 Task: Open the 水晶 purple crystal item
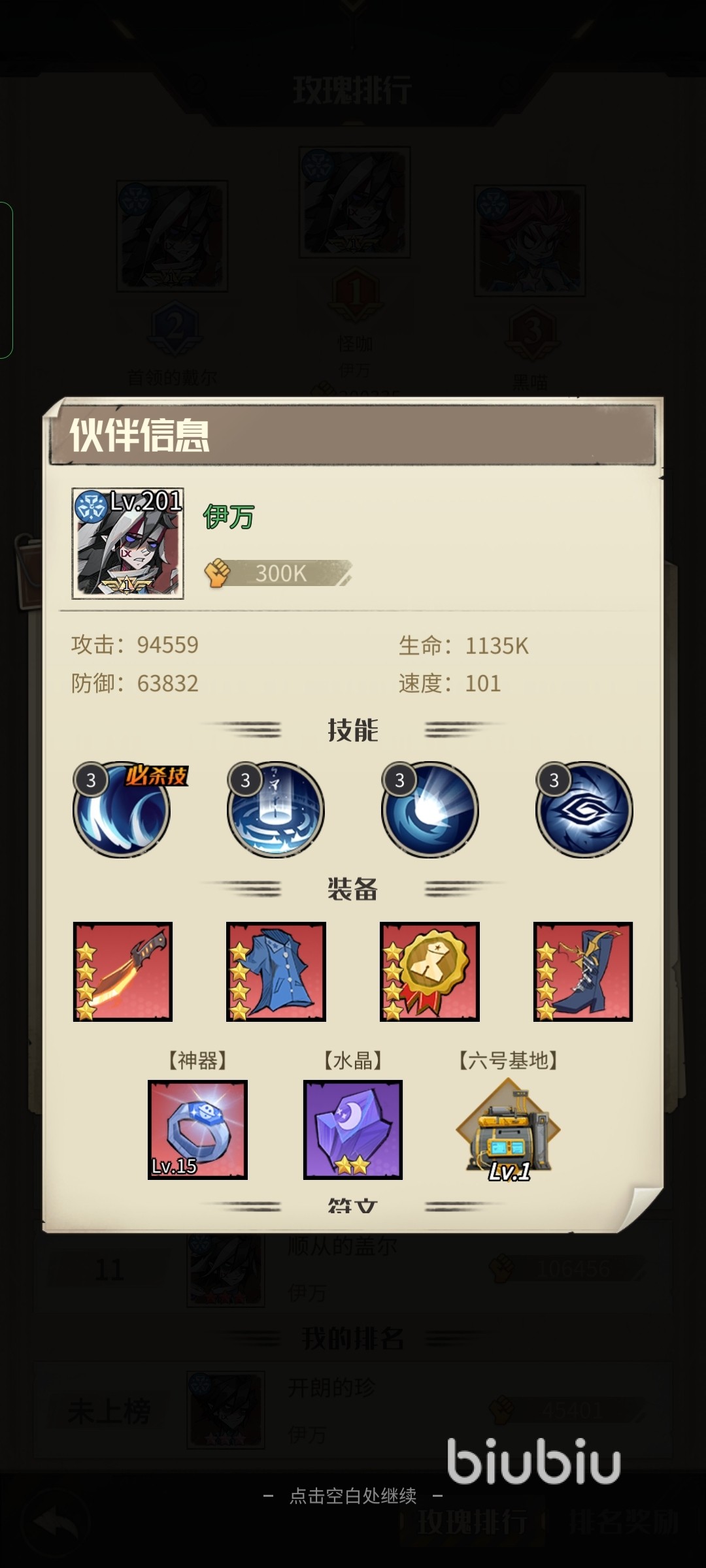click(353, 1130)
